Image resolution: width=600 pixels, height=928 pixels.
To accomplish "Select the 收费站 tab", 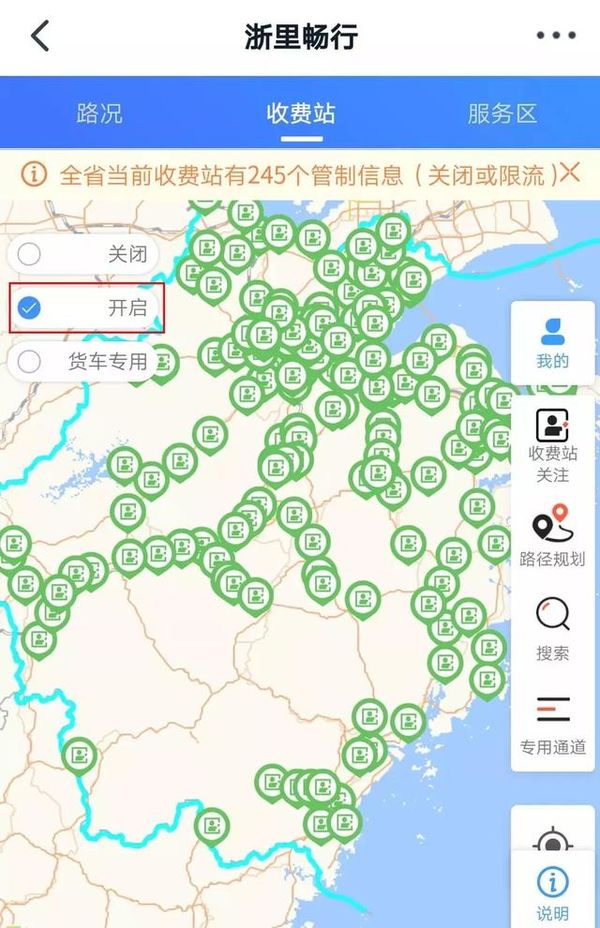I will (x=300, y=113).
